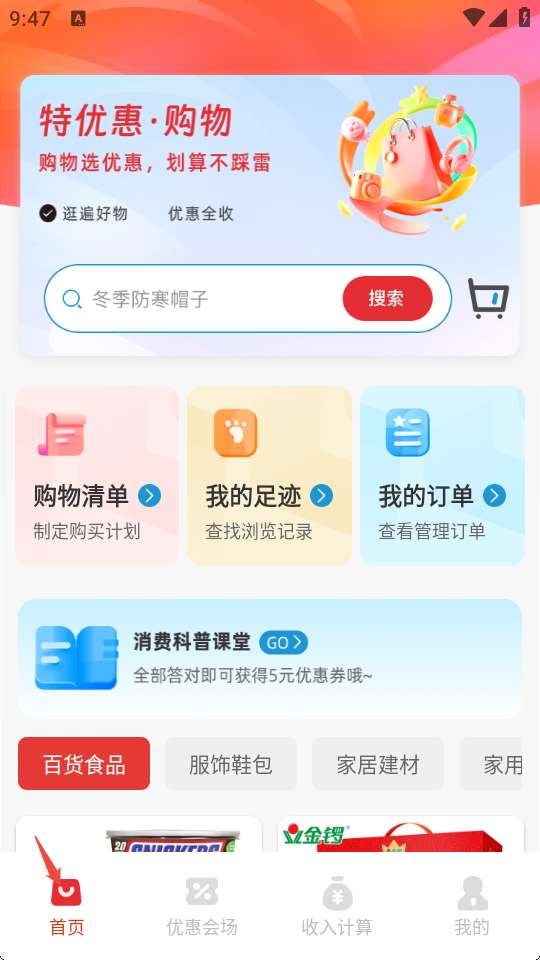Open the shopping cart icon

(x=488, y=298)
